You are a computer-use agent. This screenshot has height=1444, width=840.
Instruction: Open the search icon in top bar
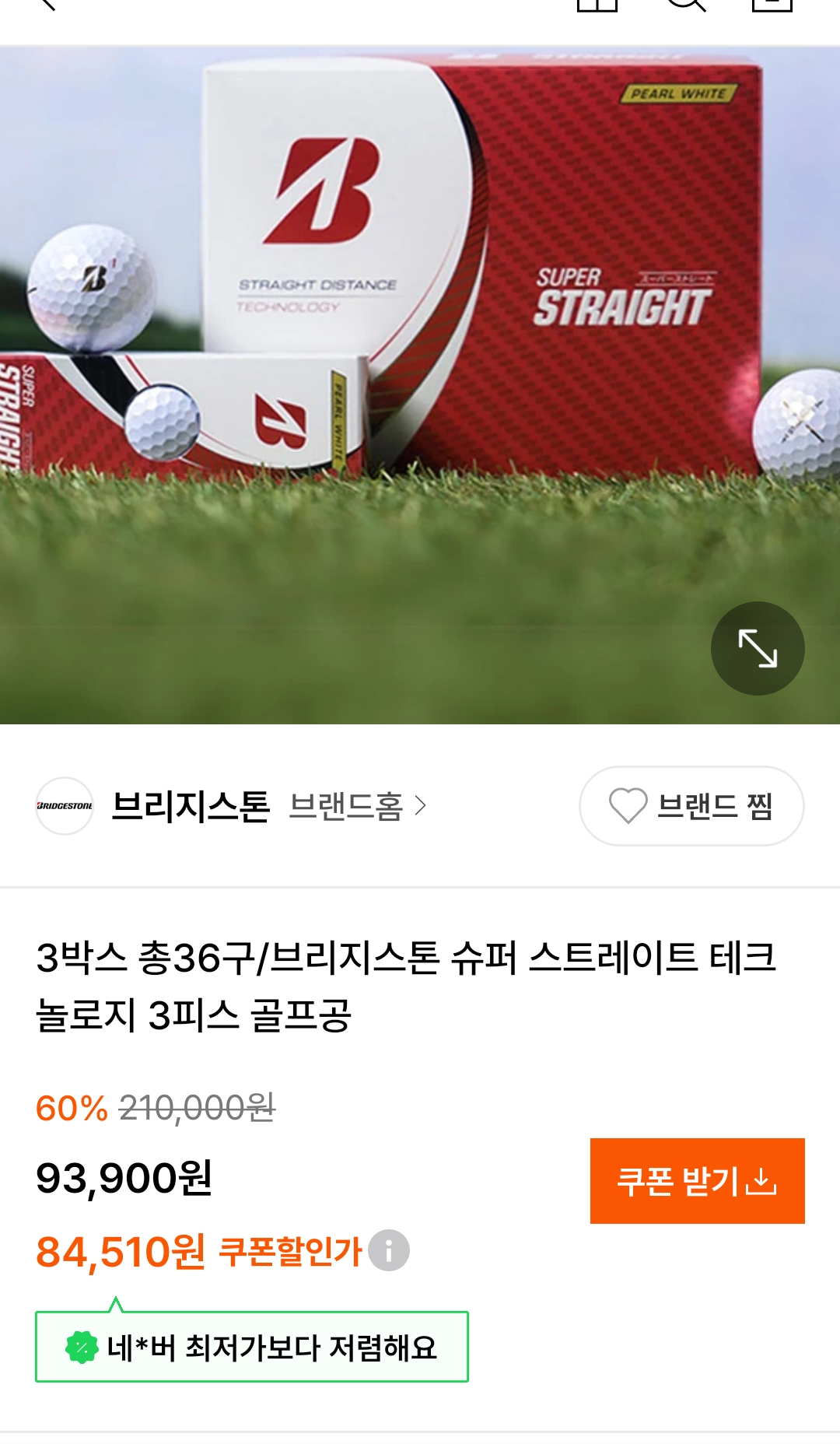pyautogui.click(x=685, y=5)
